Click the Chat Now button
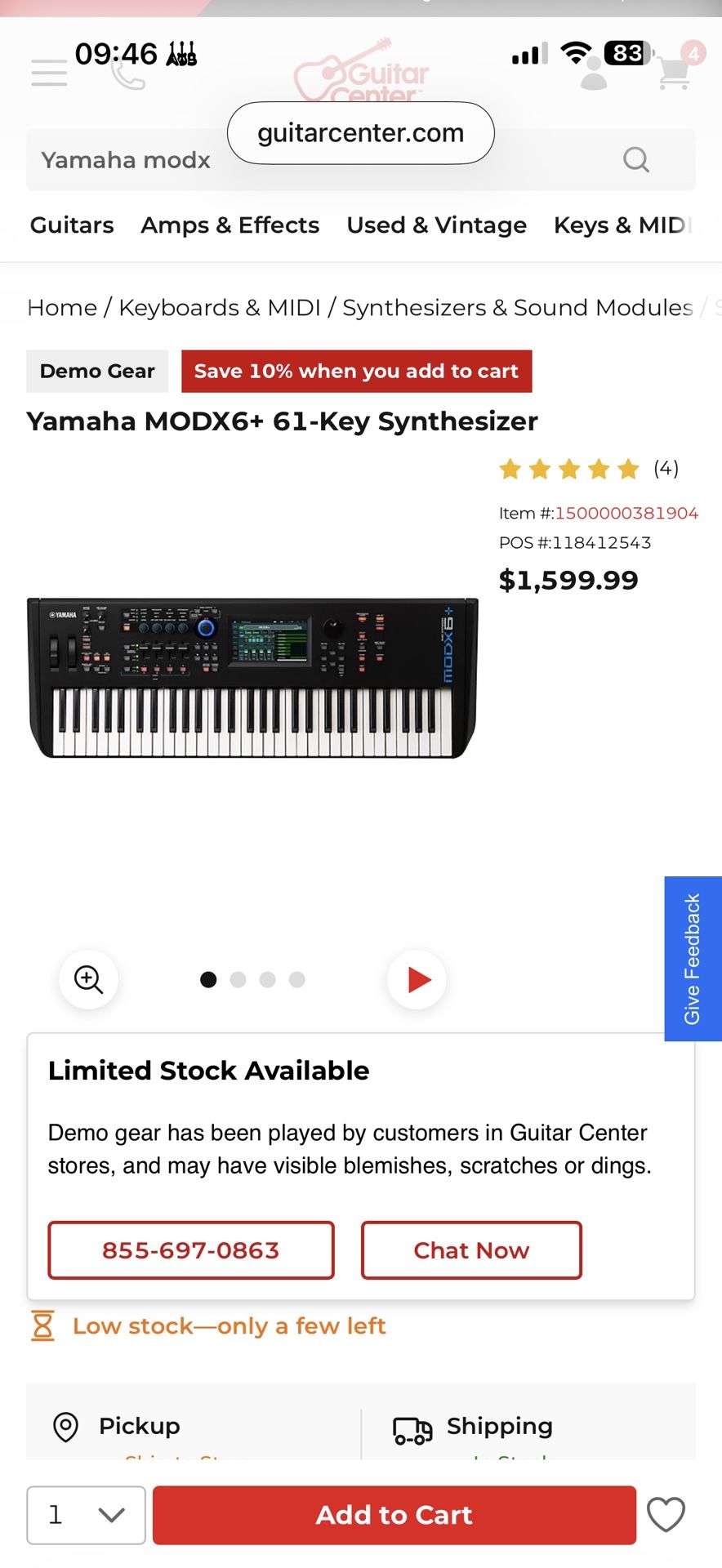Image resolution: width=722 pixels, height=1568 pixels. 470,1250
